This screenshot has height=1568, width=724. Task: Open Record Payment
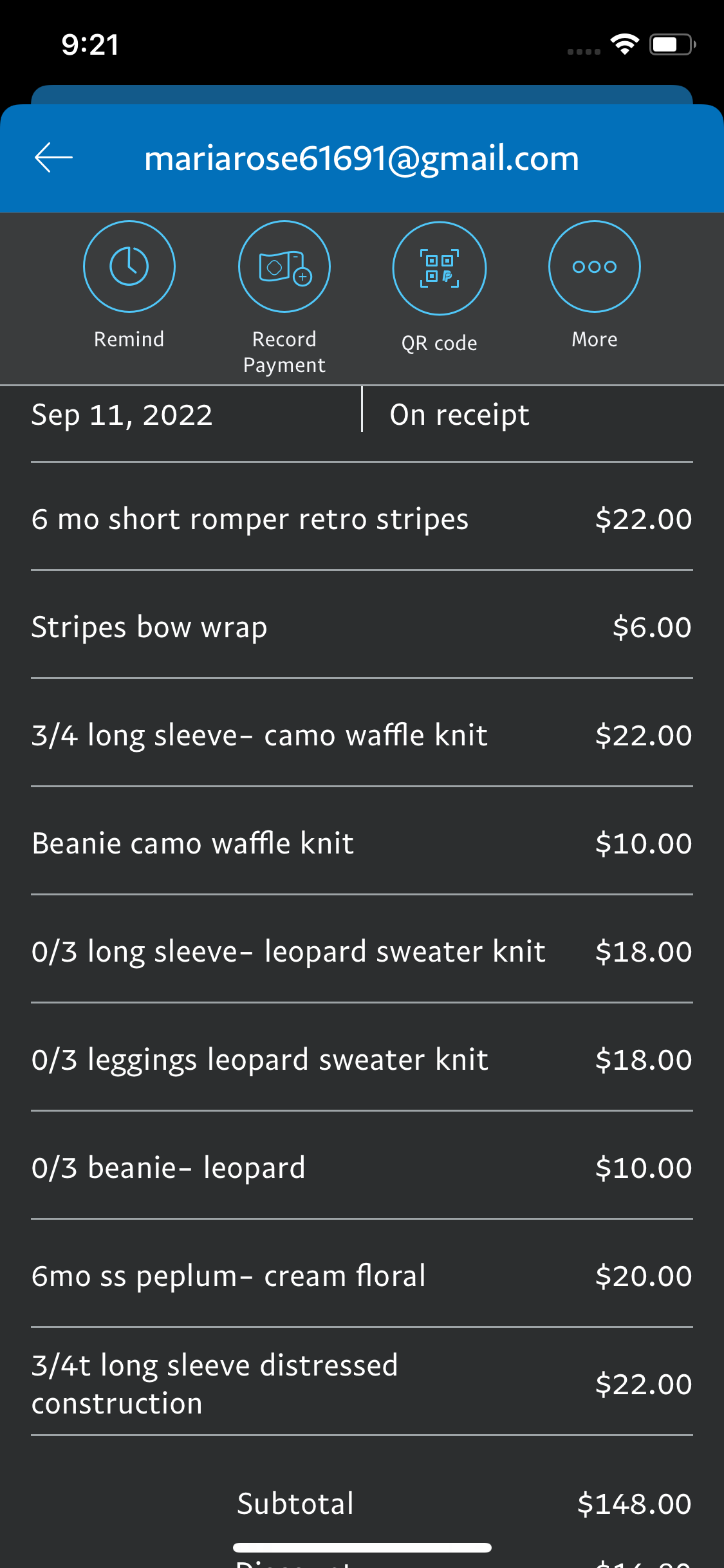(x=284, y=266)
